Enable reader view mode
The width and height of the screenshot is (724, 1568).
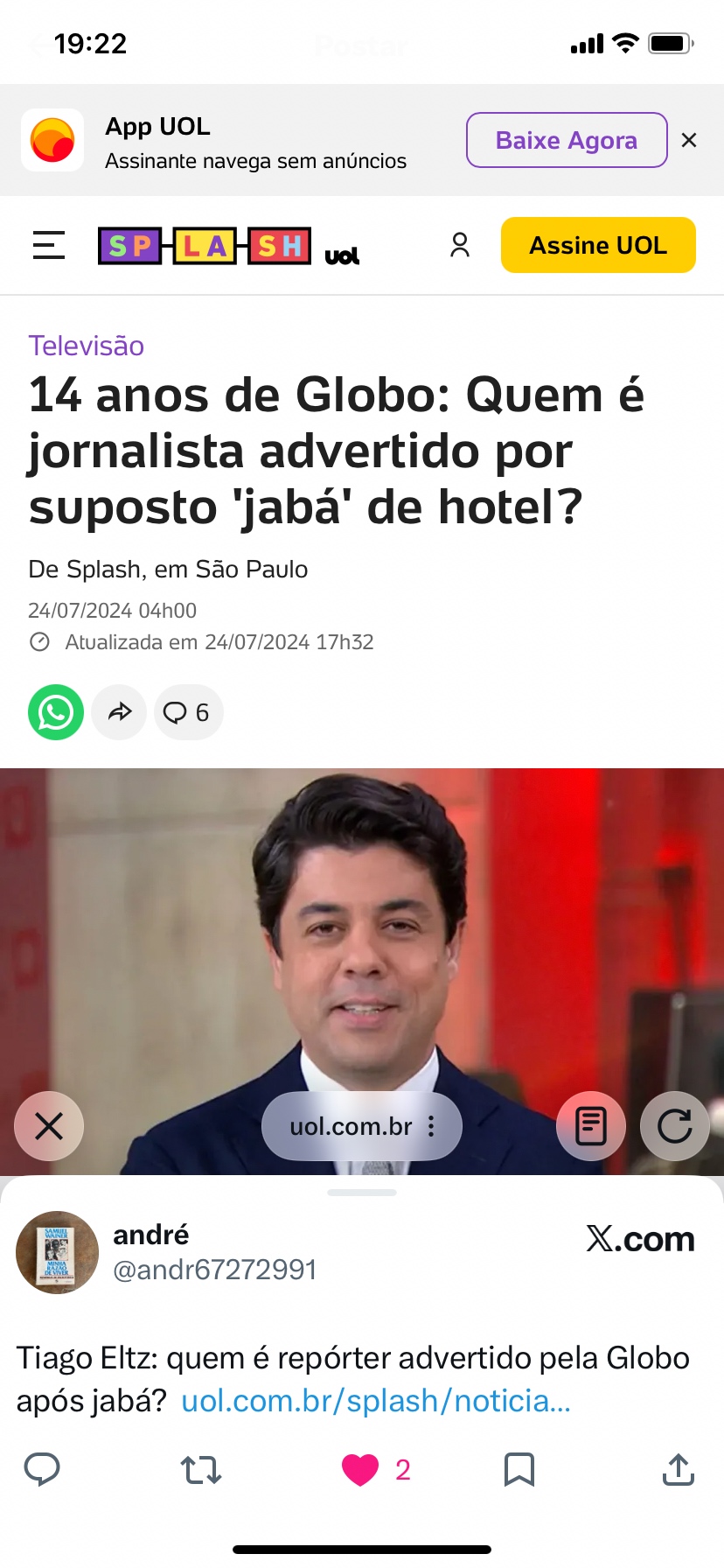[x=591, y=1126]
